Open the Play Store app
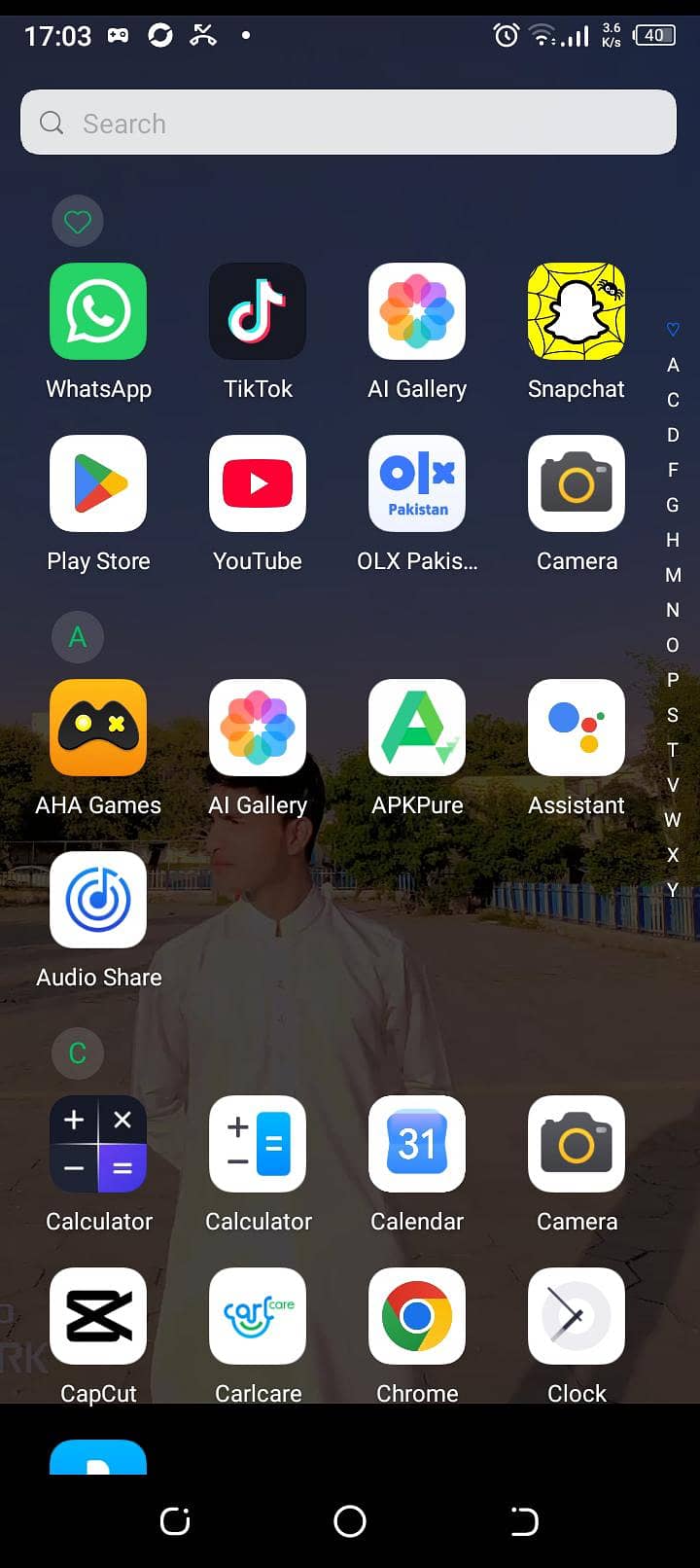 coord(98,483)
